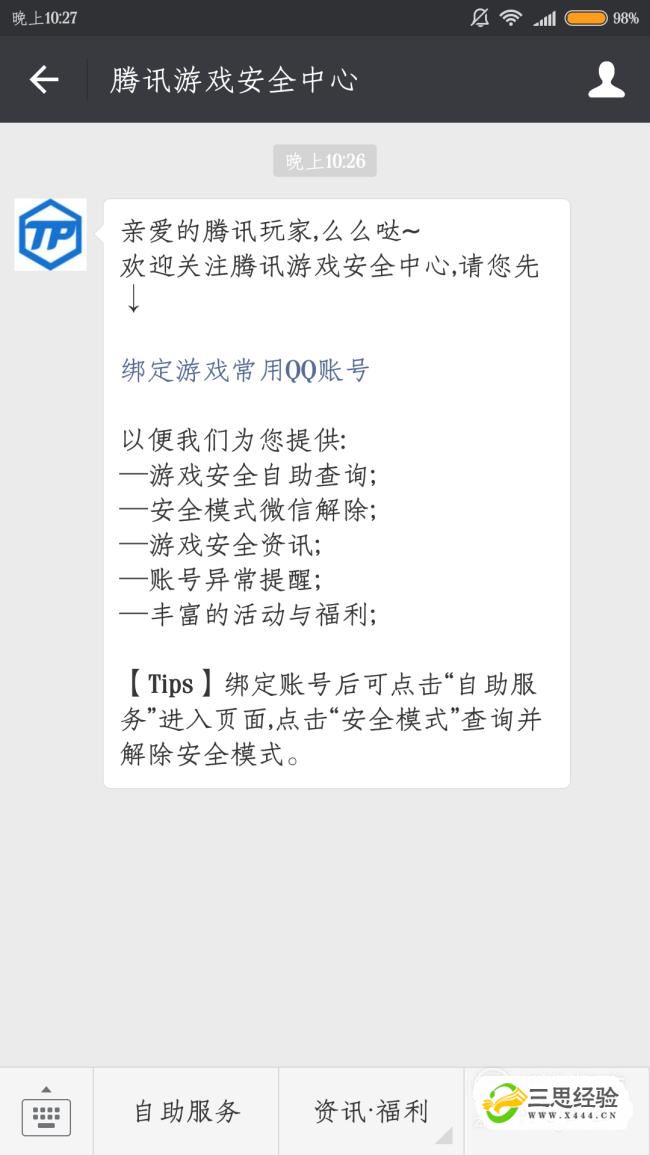650x1155 pixels.
Task: Go back from 腾讯游戏安全中心 chat
Action: 44,80
